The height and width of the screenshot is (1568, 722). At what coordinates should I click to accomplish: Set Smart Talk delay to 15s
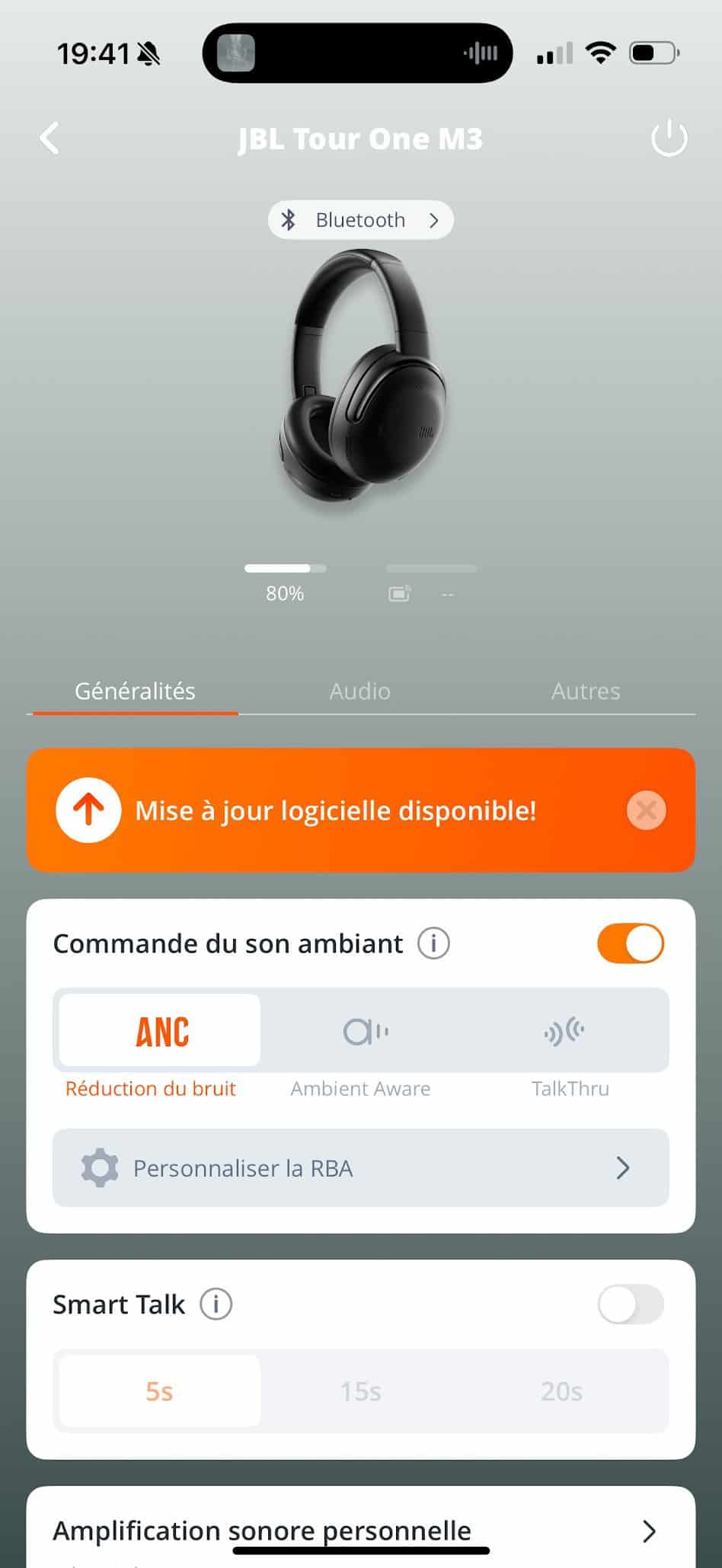coord(360,1391)
